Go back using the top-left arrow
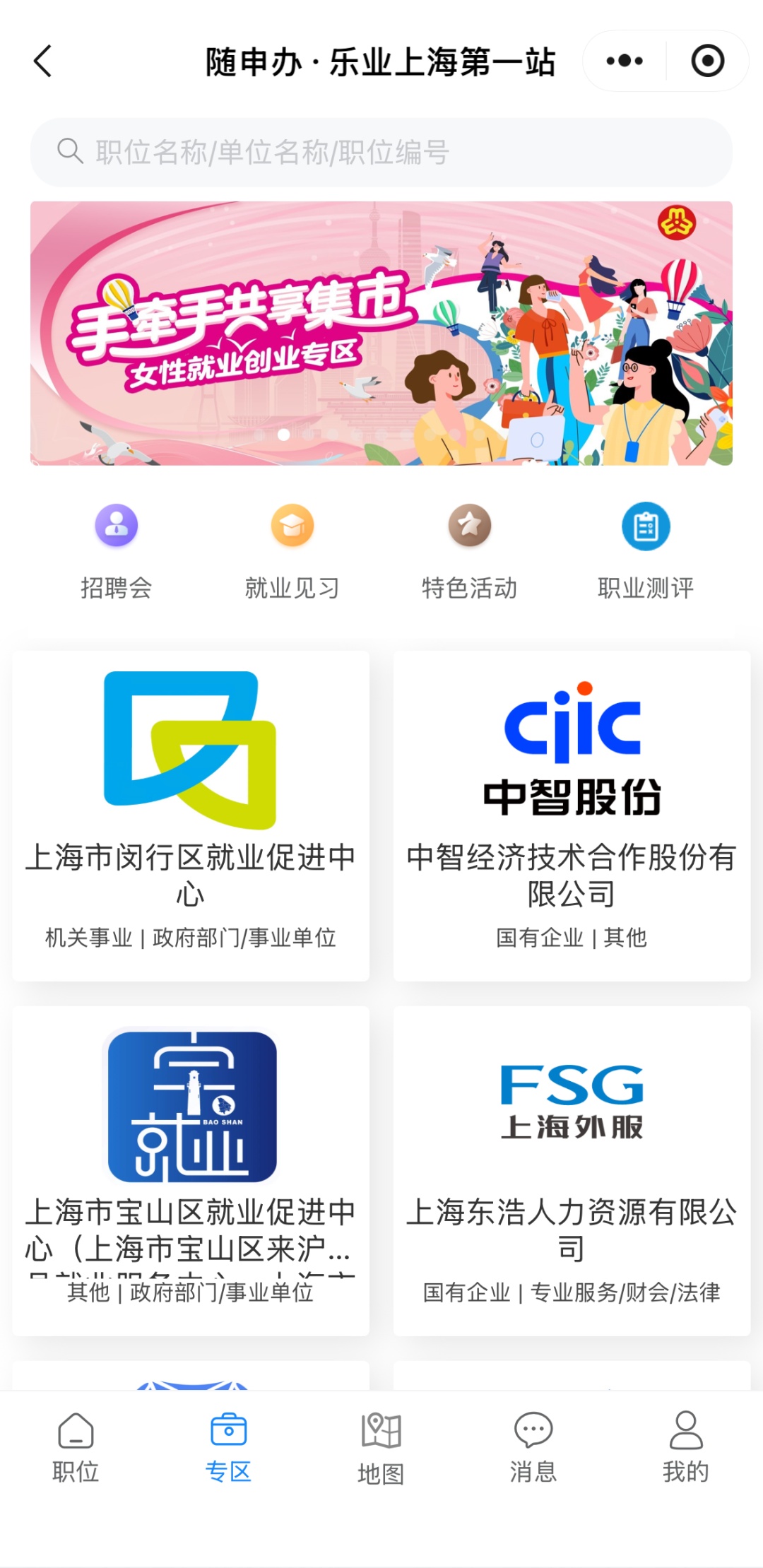 43,61
